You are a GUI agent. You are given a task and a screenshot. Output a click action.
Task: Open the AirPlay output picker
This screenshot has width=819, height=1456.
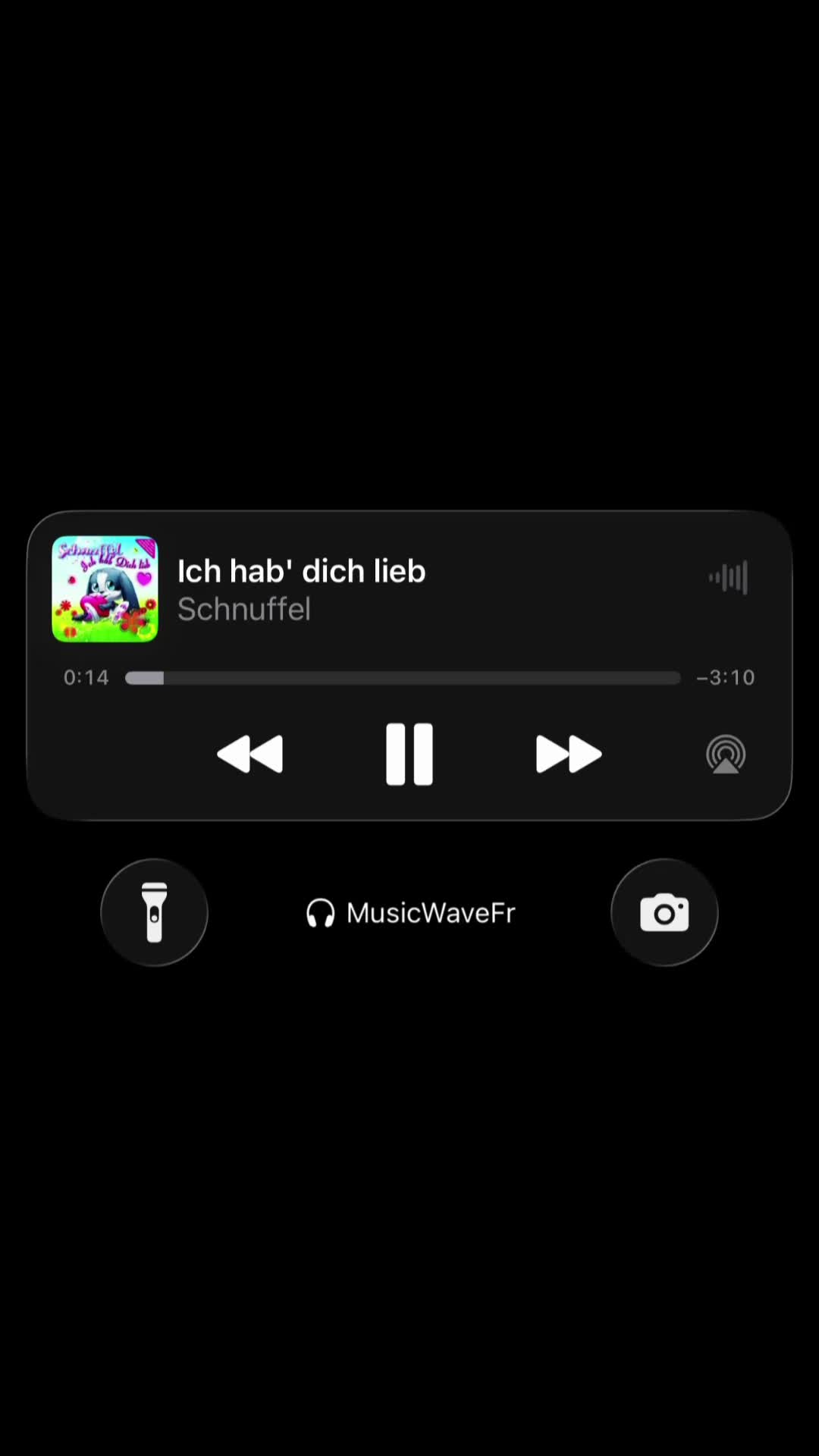pyautogui.click(x=726, y=754)
